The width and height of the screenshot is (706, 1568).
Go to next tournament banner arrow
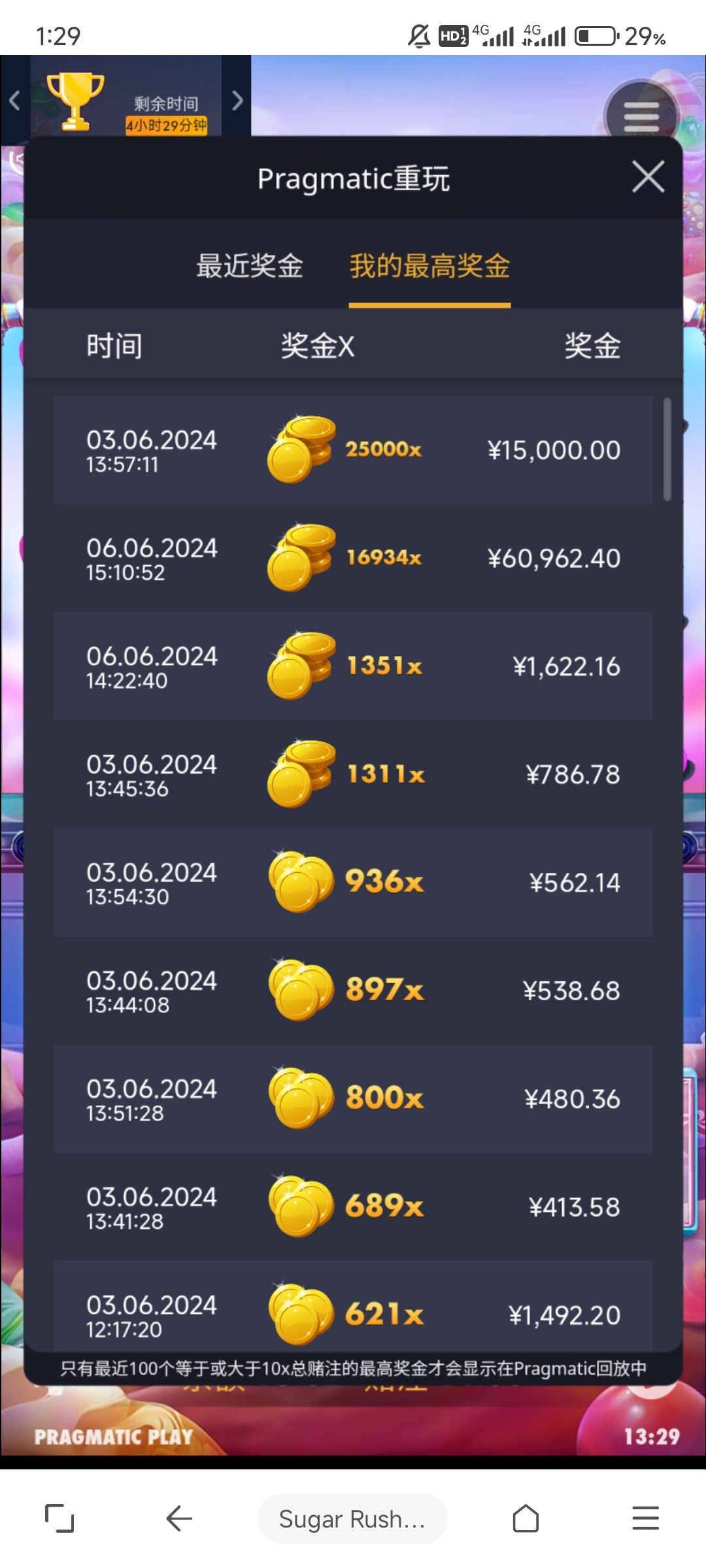[x=237, y=101]
